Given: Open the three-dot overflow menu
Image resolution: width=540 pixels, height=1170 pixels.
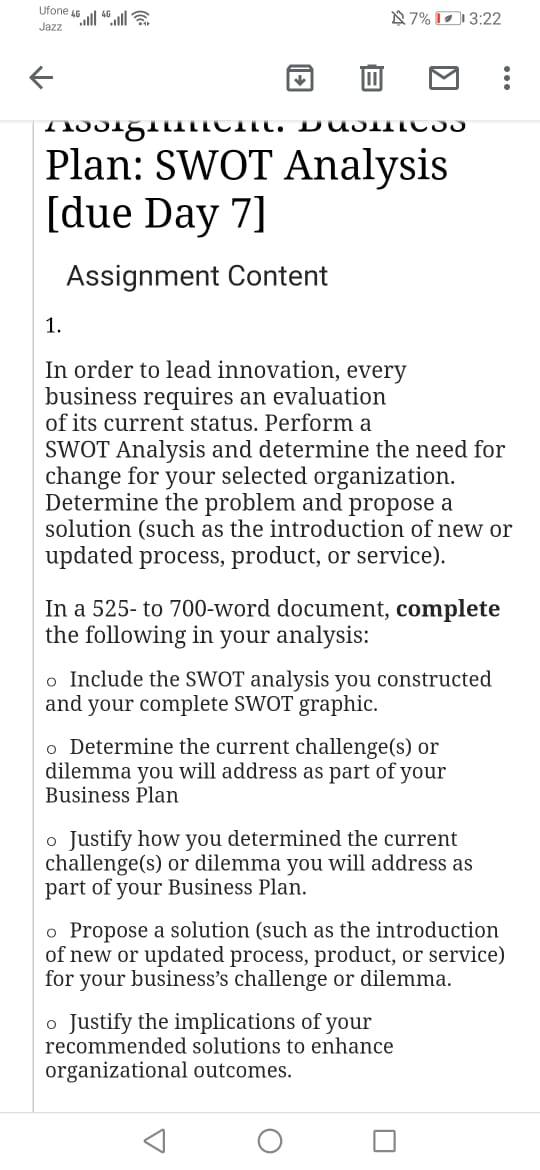Looking at the screenshot, I should 506,78.
